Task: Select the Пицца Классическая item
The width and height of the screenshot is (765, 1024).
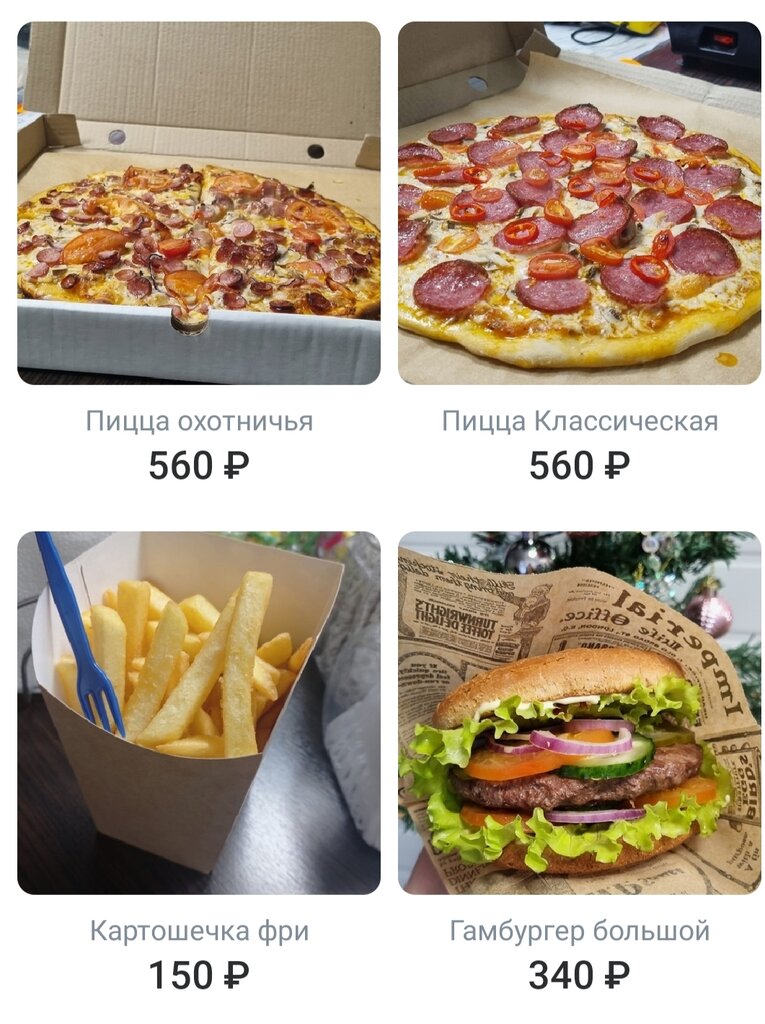Action: pos(579,203)
